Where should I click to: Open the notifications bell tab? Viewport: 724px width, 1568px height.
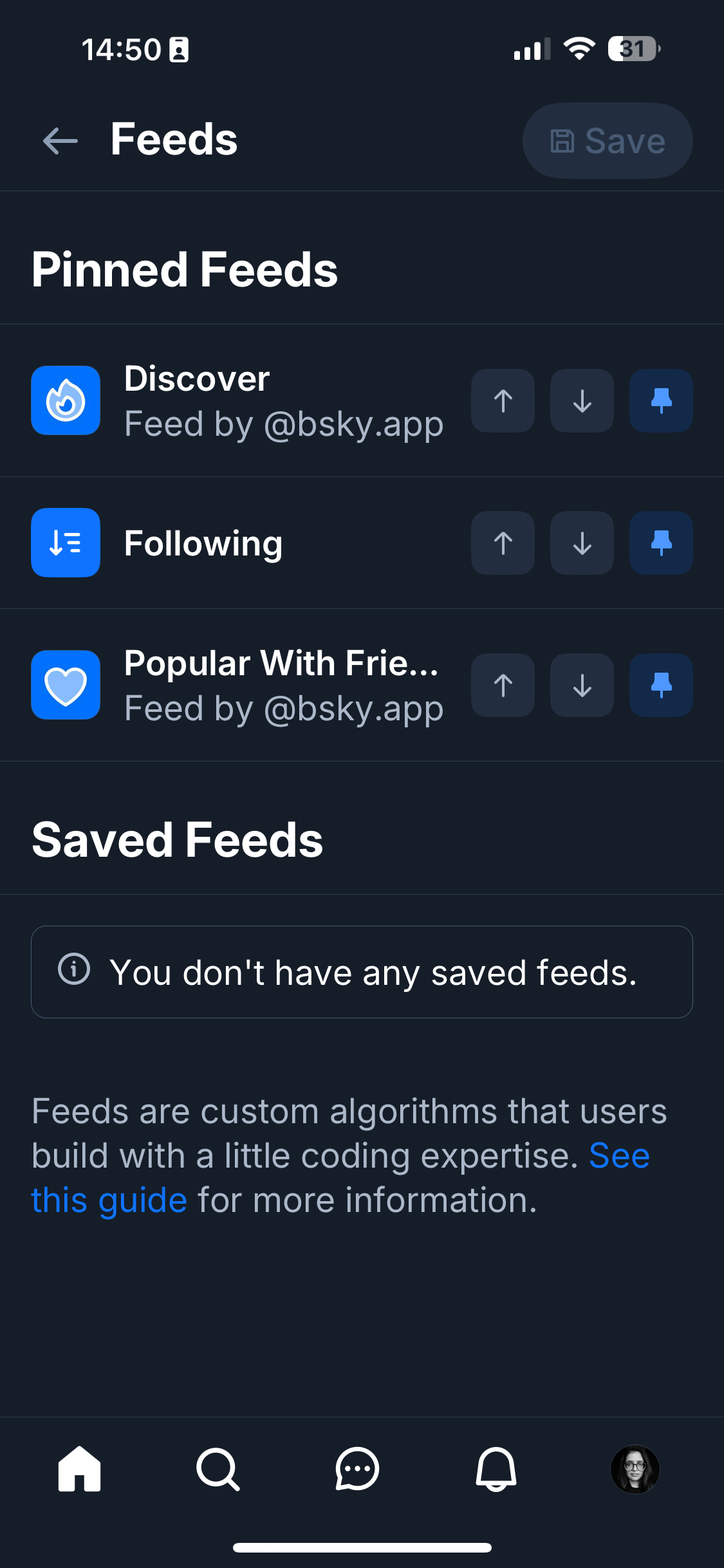pos(496,1469)
